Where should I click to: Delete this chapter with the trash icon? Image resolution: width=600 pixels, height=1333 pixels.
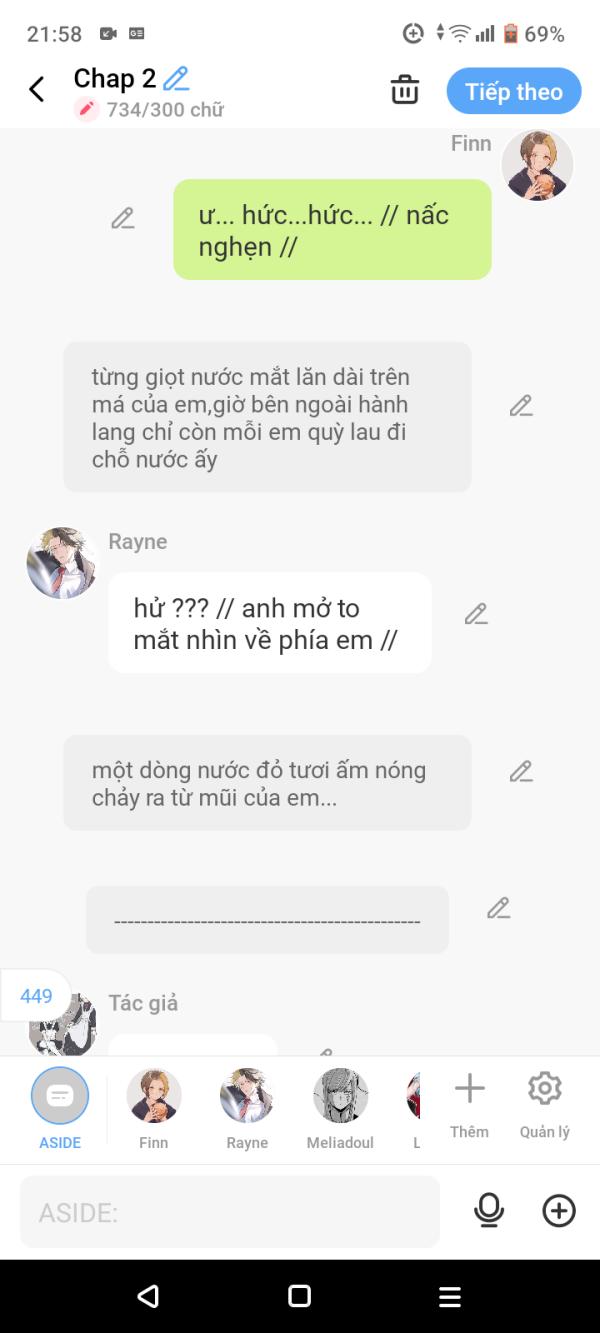(405, 90)
